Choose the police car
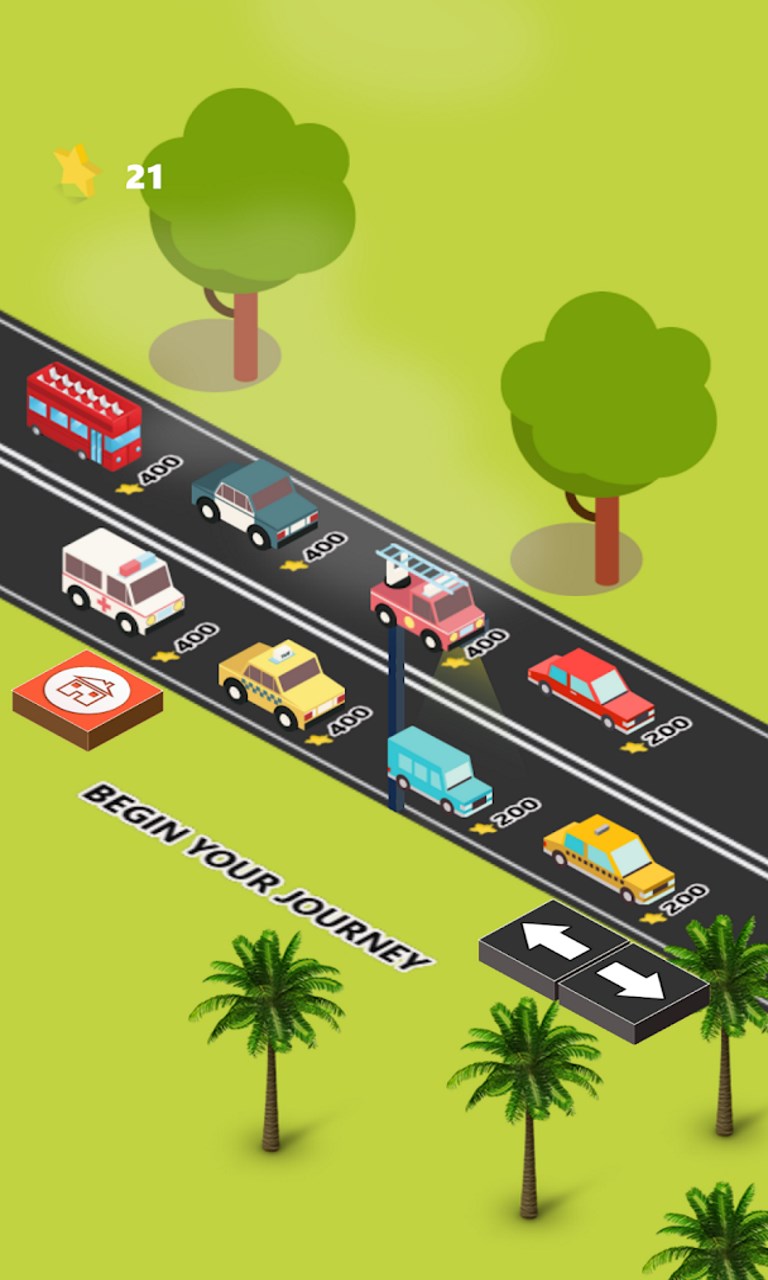This screenshot has height=1280, width=768. (254, 503)
